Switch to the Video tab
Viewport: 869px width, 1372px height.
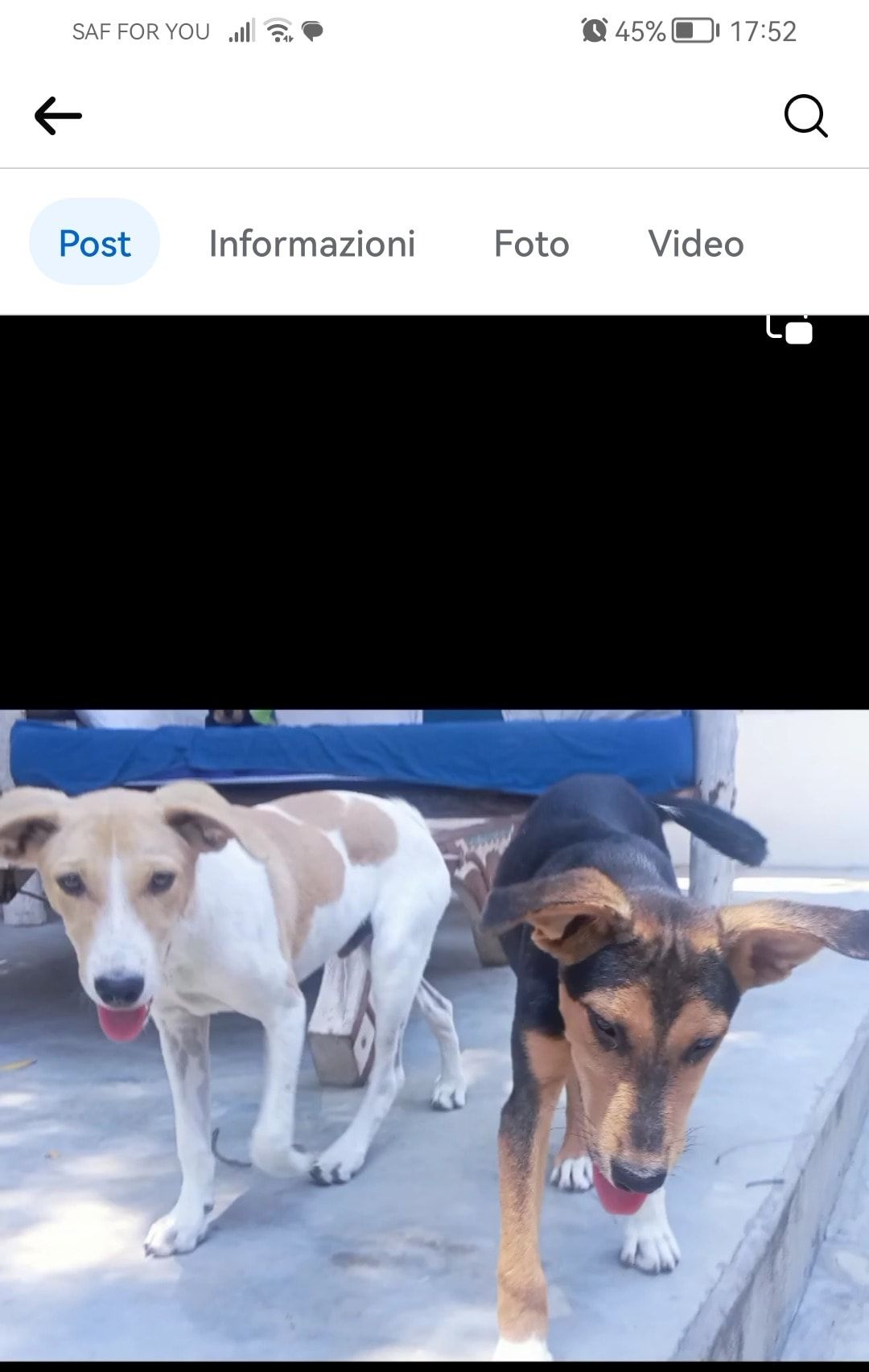click(x=696, y=244)
